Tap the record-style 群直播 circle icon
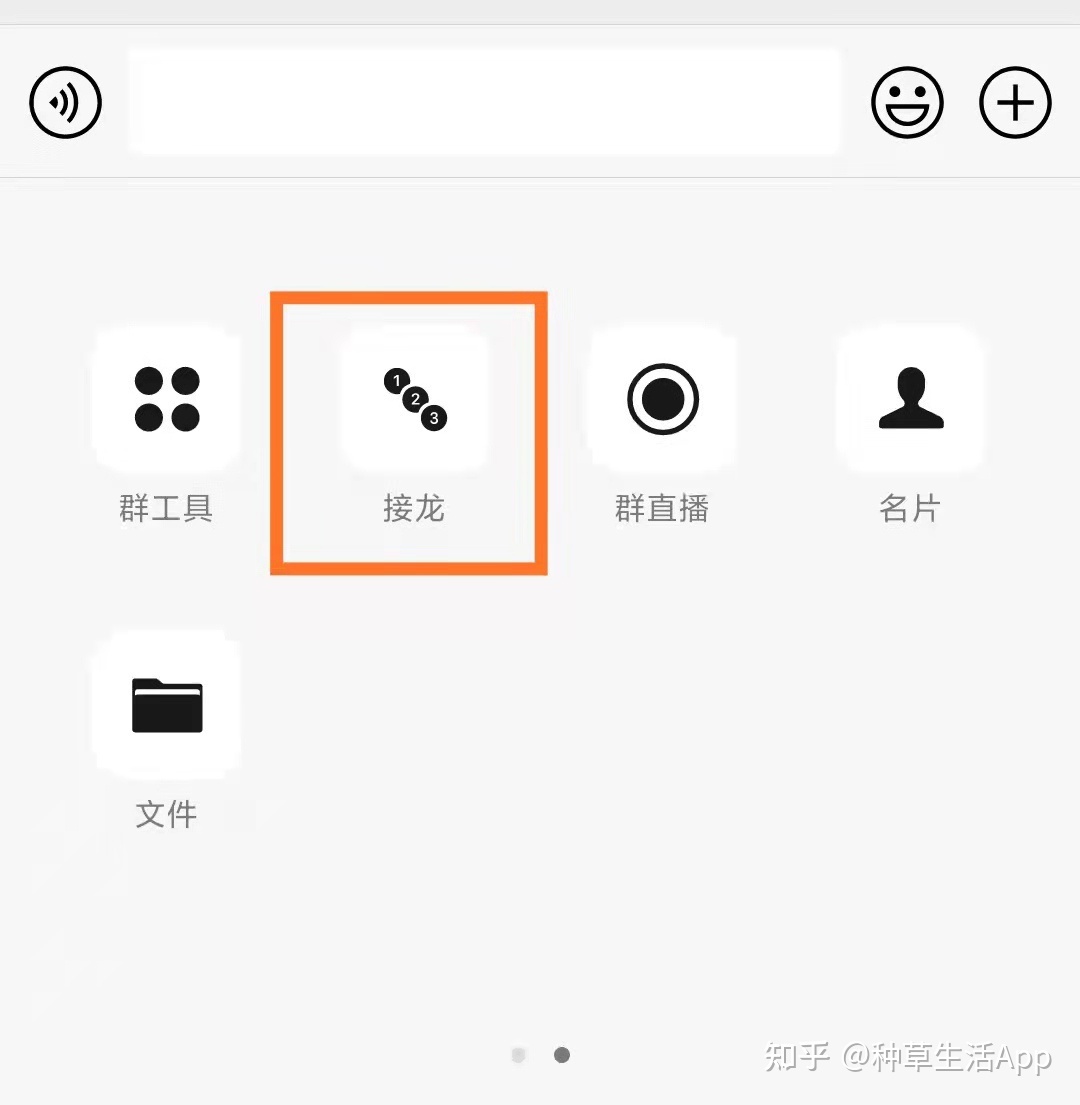Image resolution: width=1080 pixels, height=1105 pixels. (662, 398)
